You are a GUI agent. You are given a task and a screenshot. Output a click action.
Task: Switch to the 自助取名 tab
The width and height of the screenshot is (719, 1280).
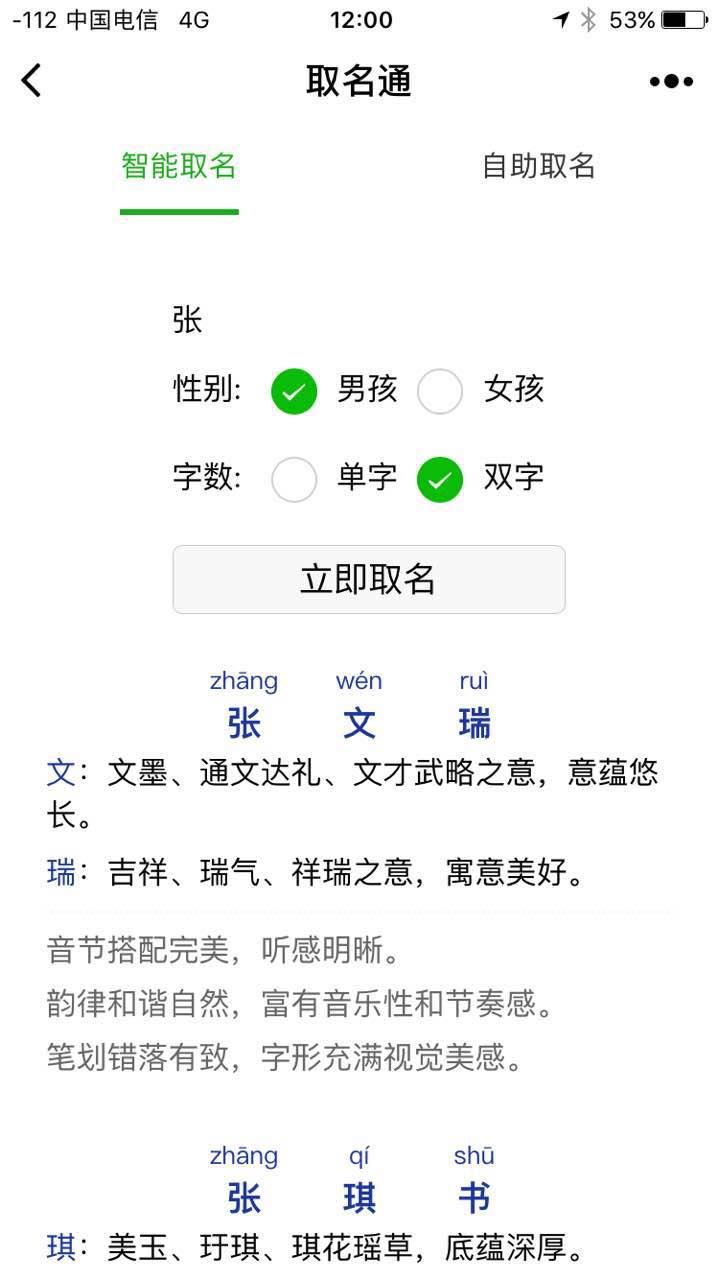[539, 166]
